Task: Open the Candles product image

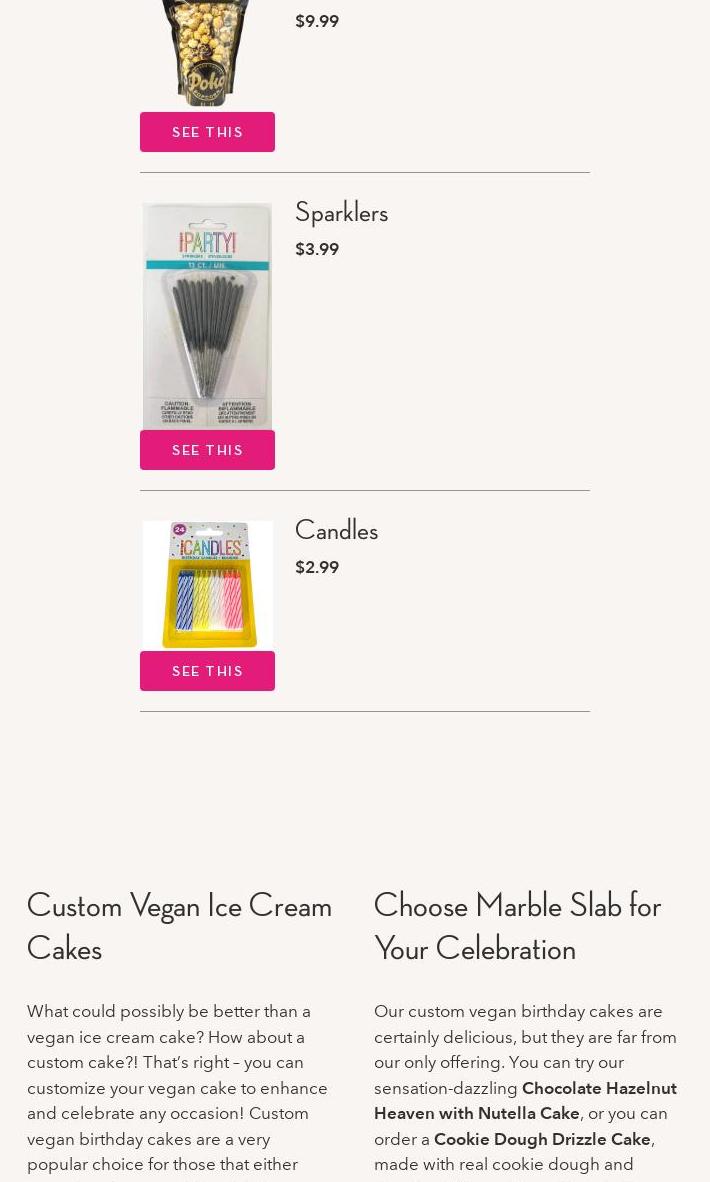Action: tap(207, 584)
